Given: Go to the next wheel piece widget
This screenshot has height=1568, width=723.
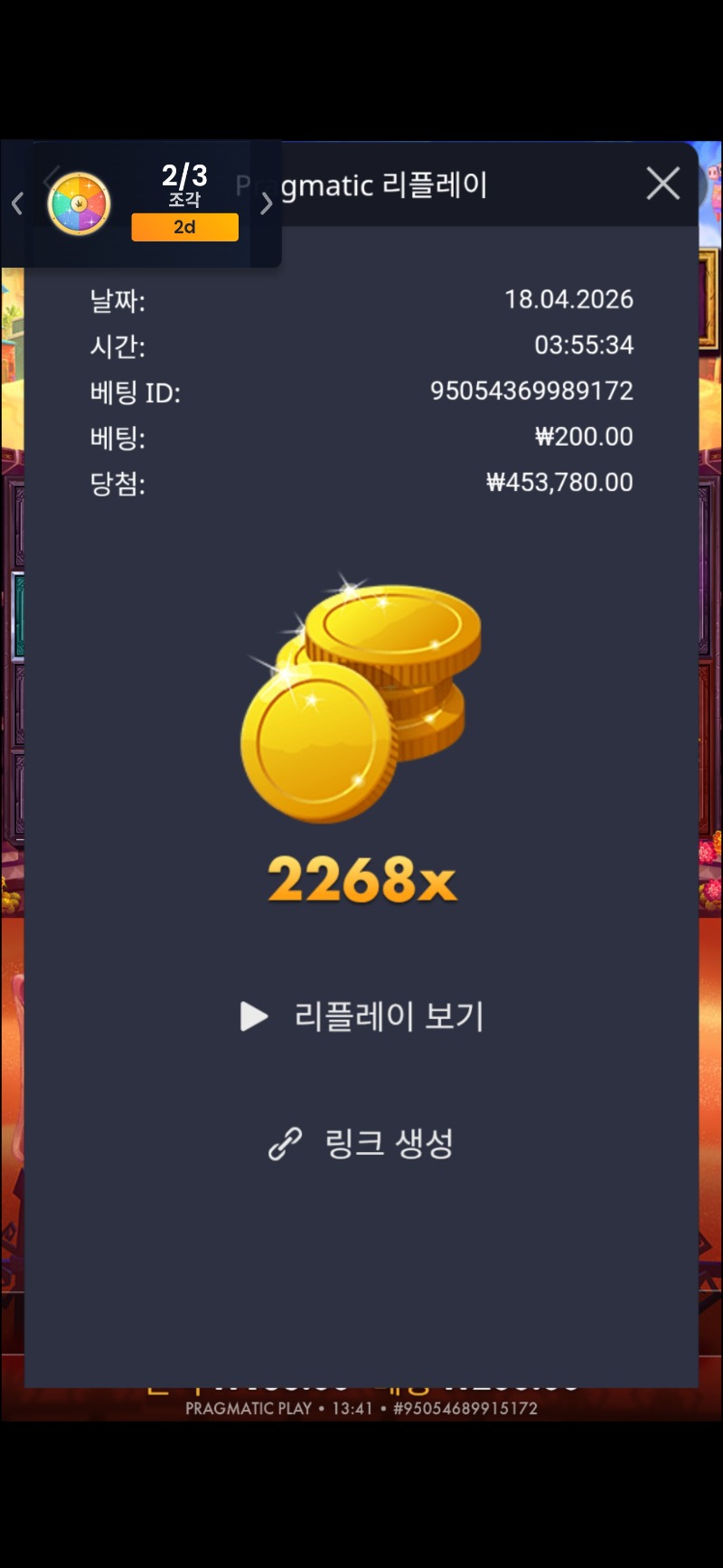Looking at the screenshot, I should click(266, 204).
